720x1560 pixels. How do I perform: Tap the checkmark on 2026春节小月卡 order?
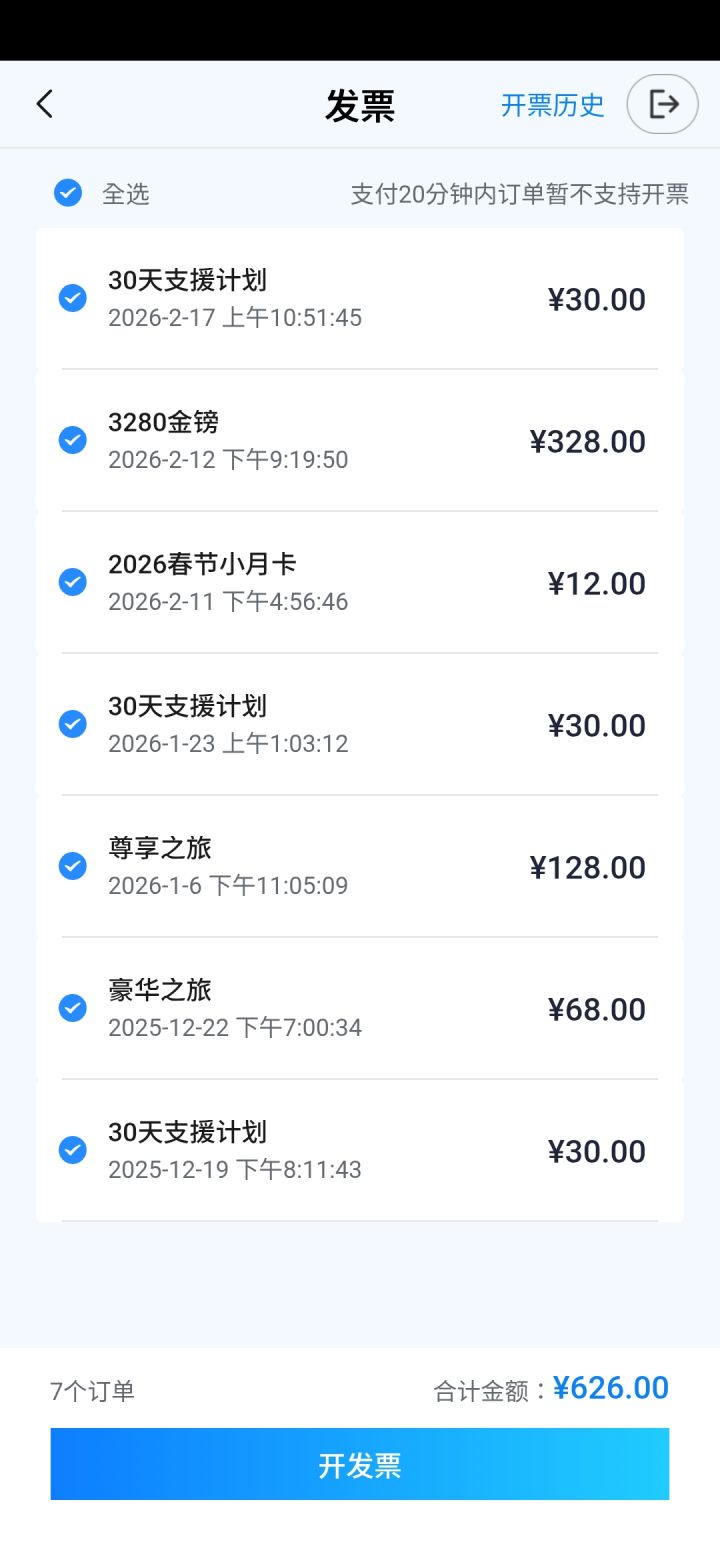click(x=72, y=581)
